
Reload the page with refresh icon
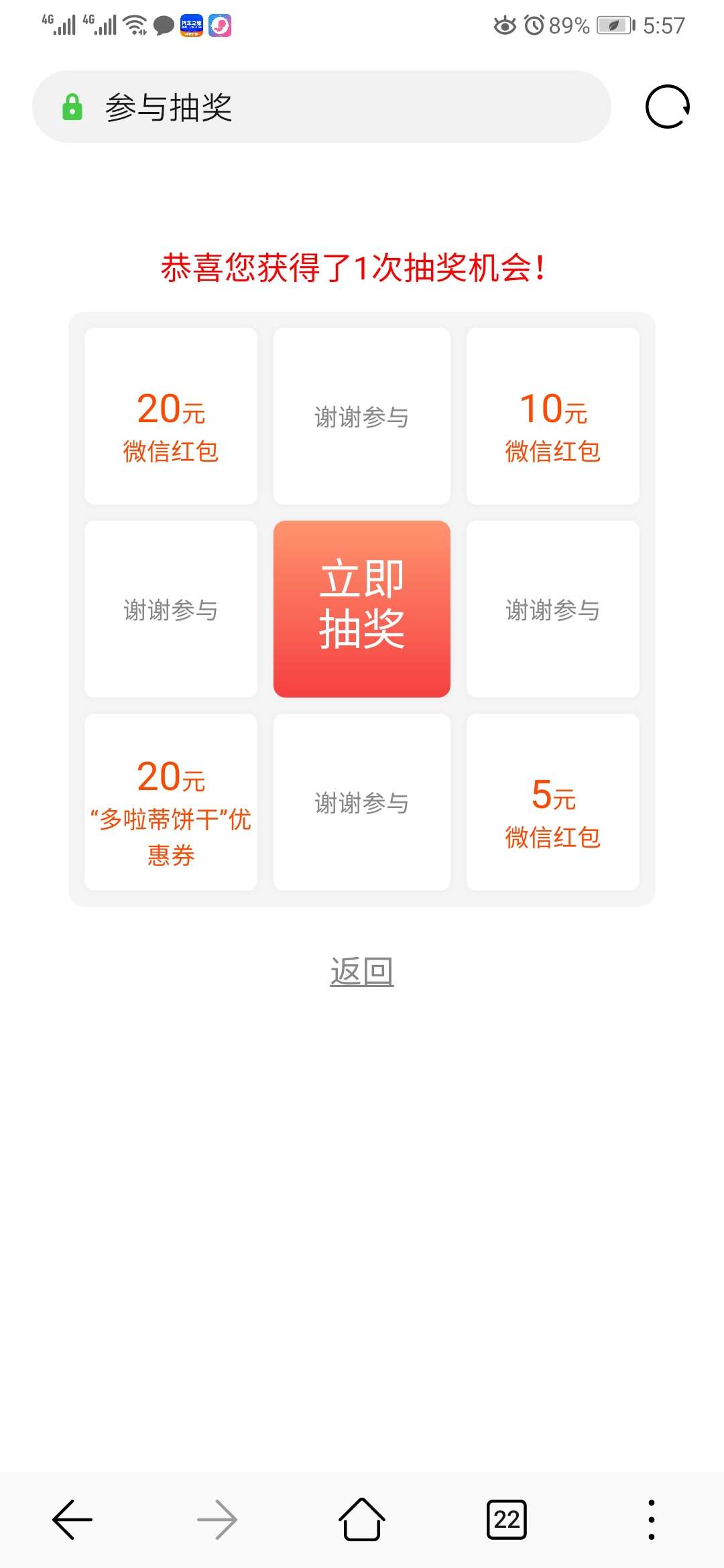pos(667,107)
